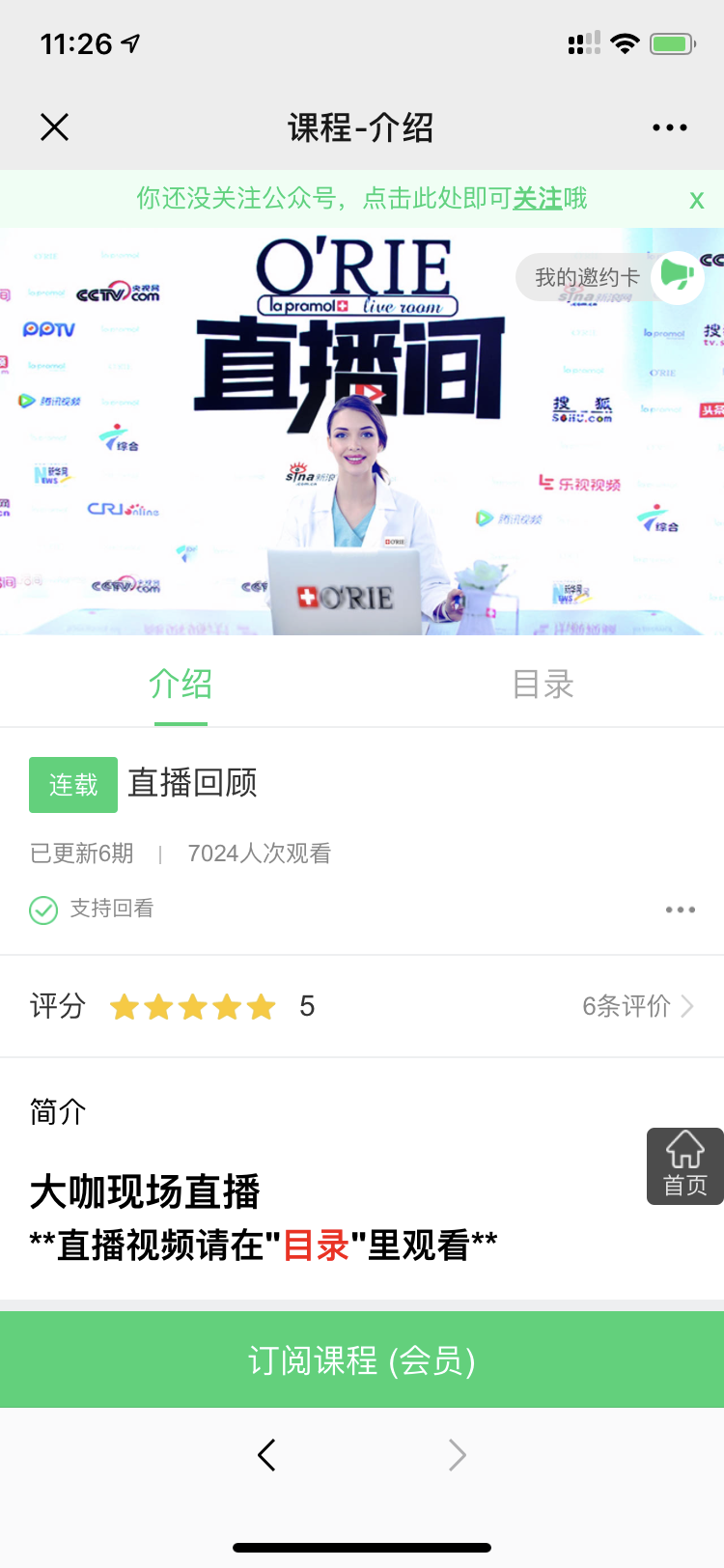Click the back arrow at bottom

(x=266, y=1455)
